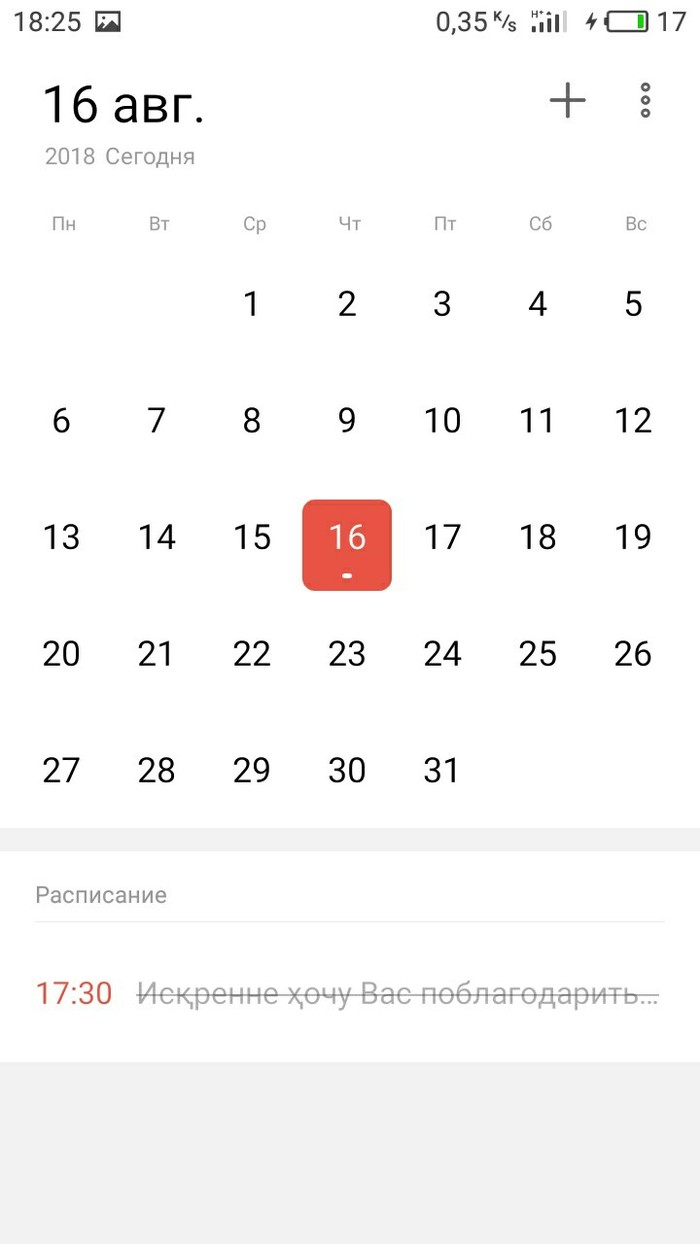Select August 5 in the calendar
This screenshot has height=1244, width=700.
(x=633, y=304)
